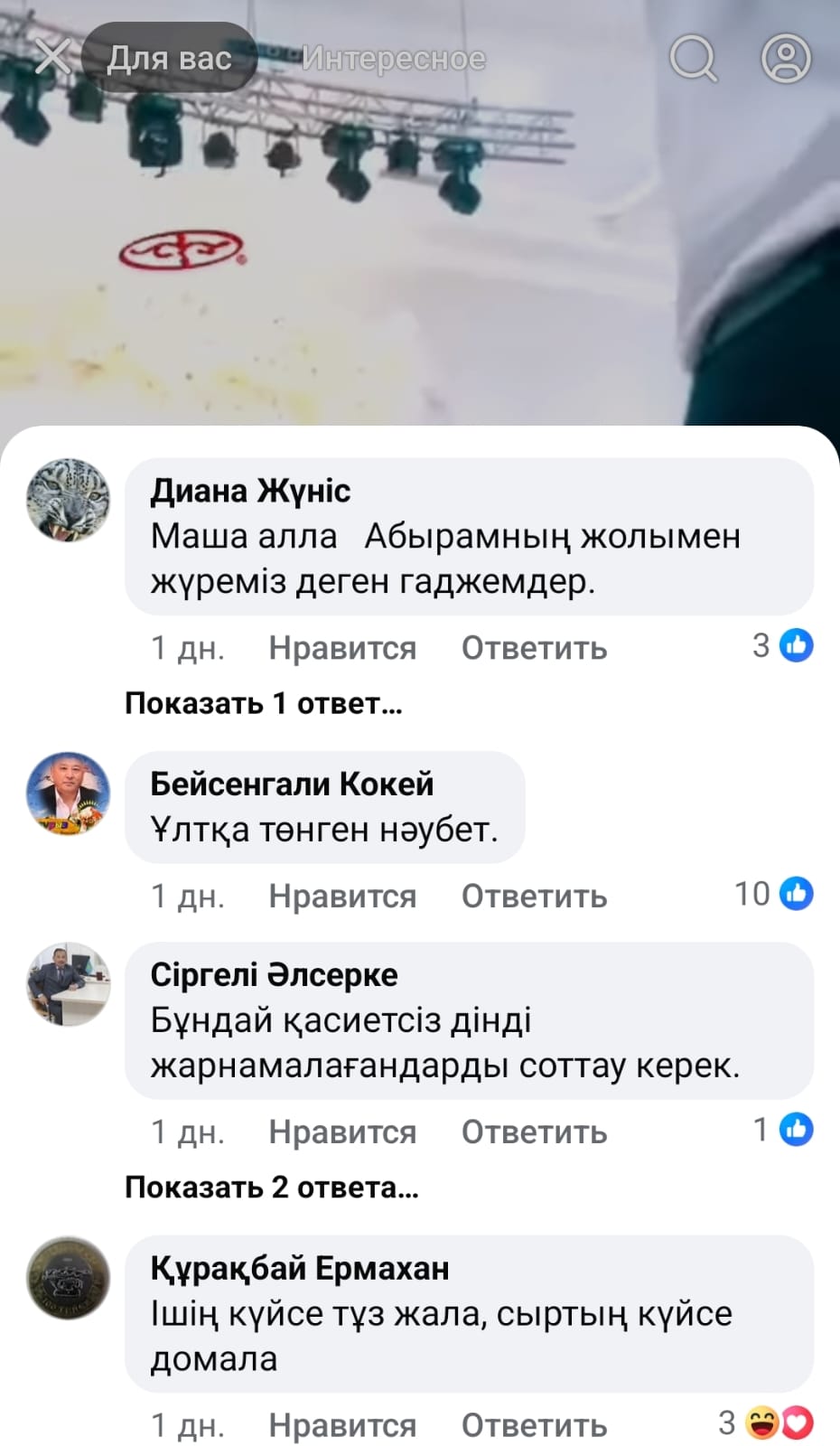Screen dimensions: 840x1446
Task: Reply to Бейсенгали Кокей's comment
Action: point(534,896)
